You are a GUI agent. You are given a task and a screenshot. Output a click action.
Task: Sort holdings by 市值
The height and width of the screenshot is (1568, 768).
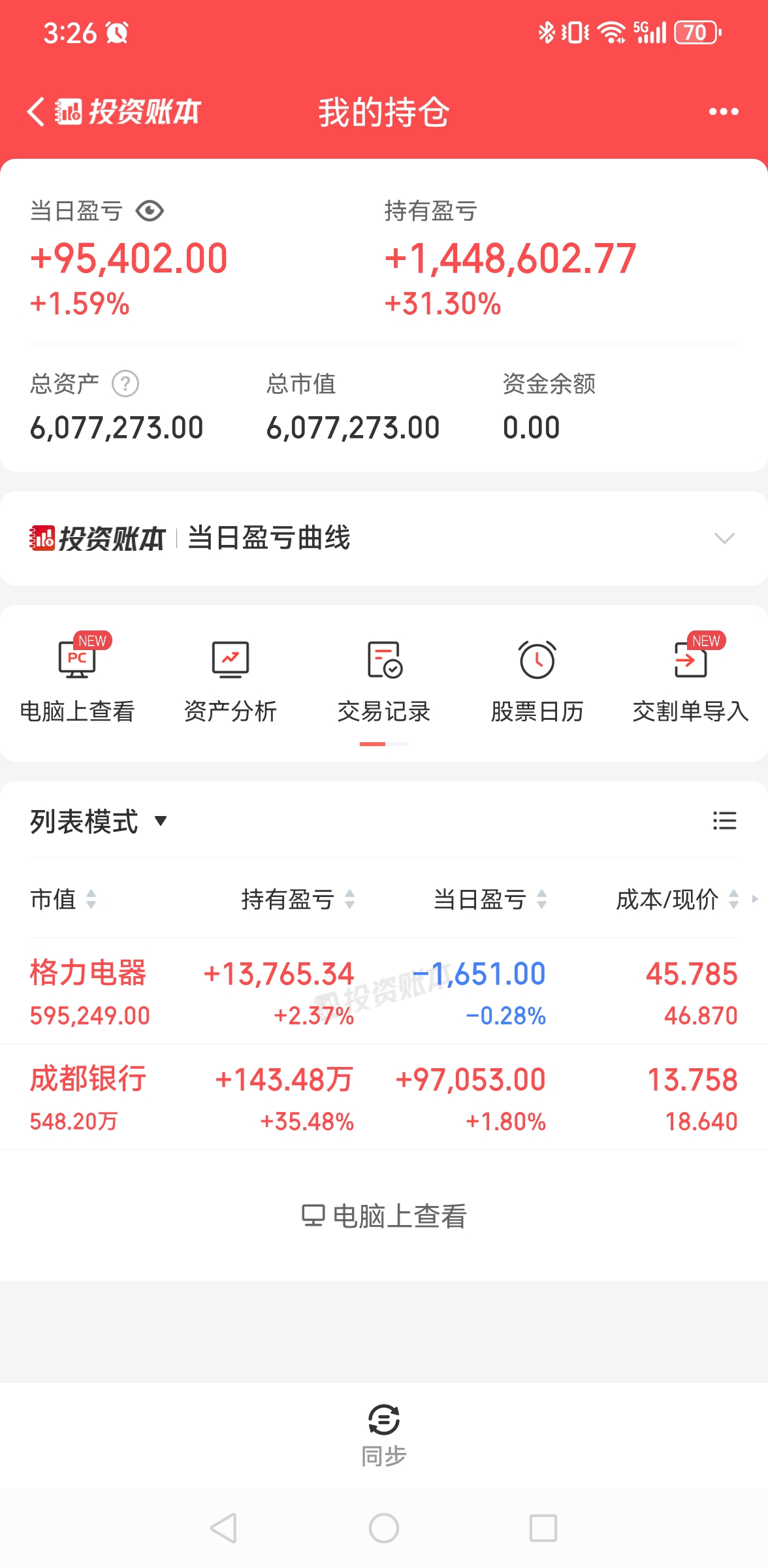(63, 900)
